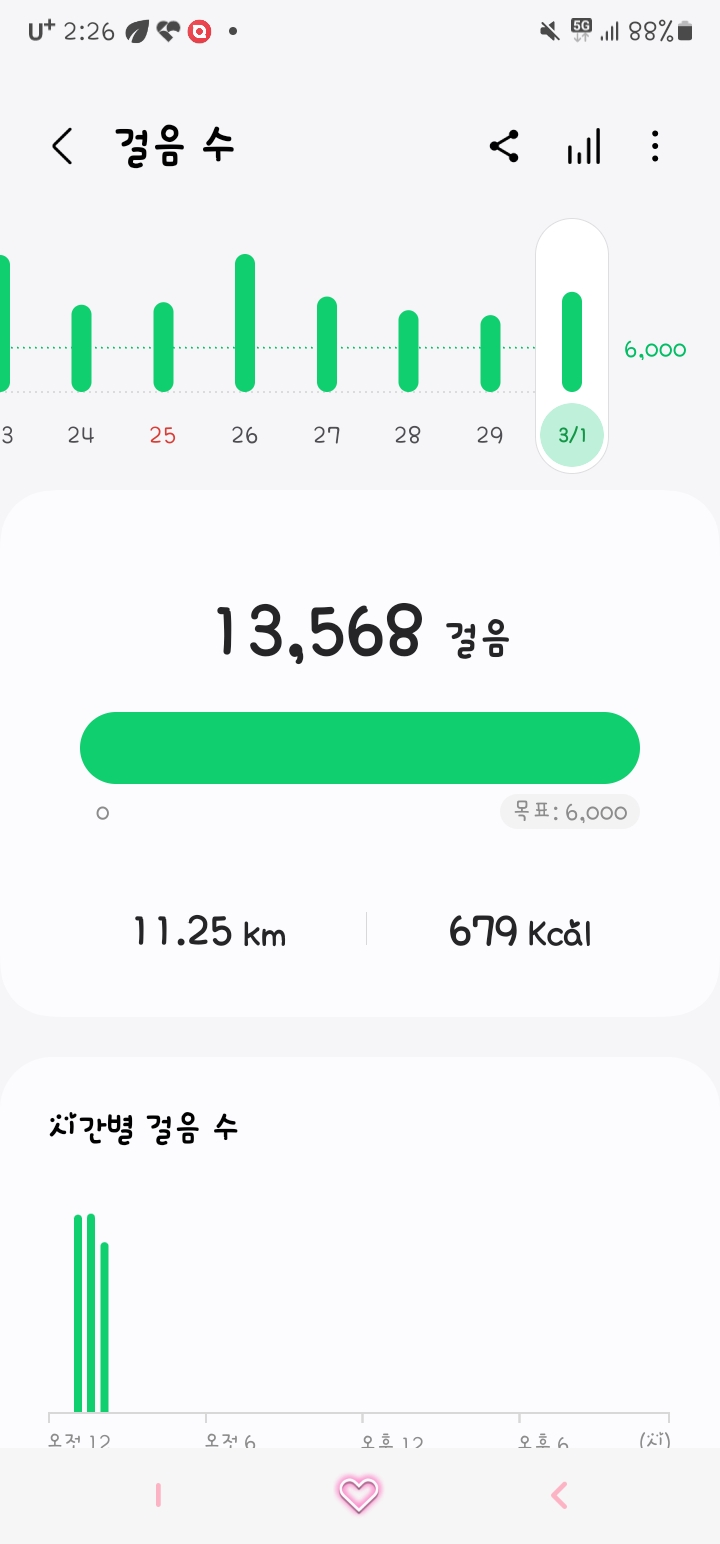Select the day 26 bar

point(245,323)
